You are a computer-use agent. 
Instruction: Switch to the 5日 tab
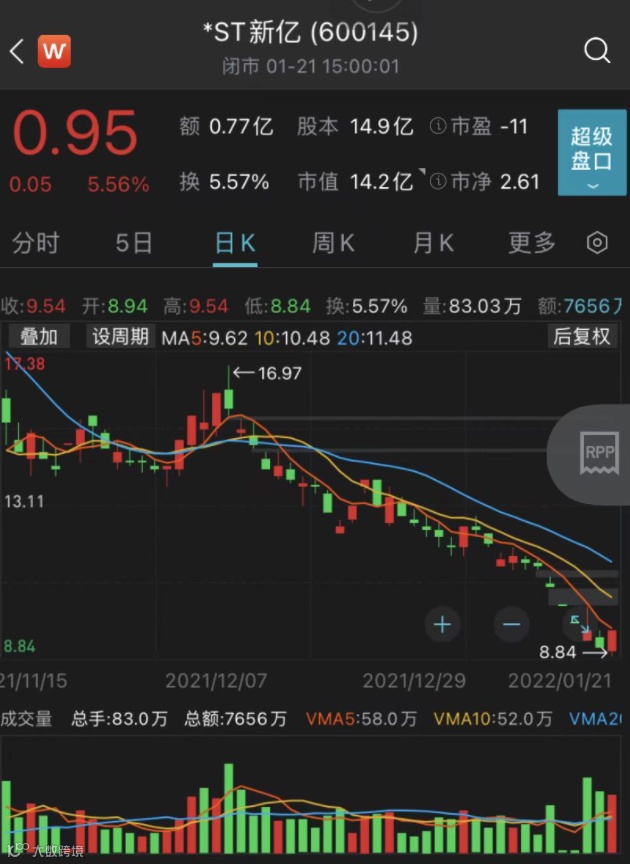coord(134,243)
